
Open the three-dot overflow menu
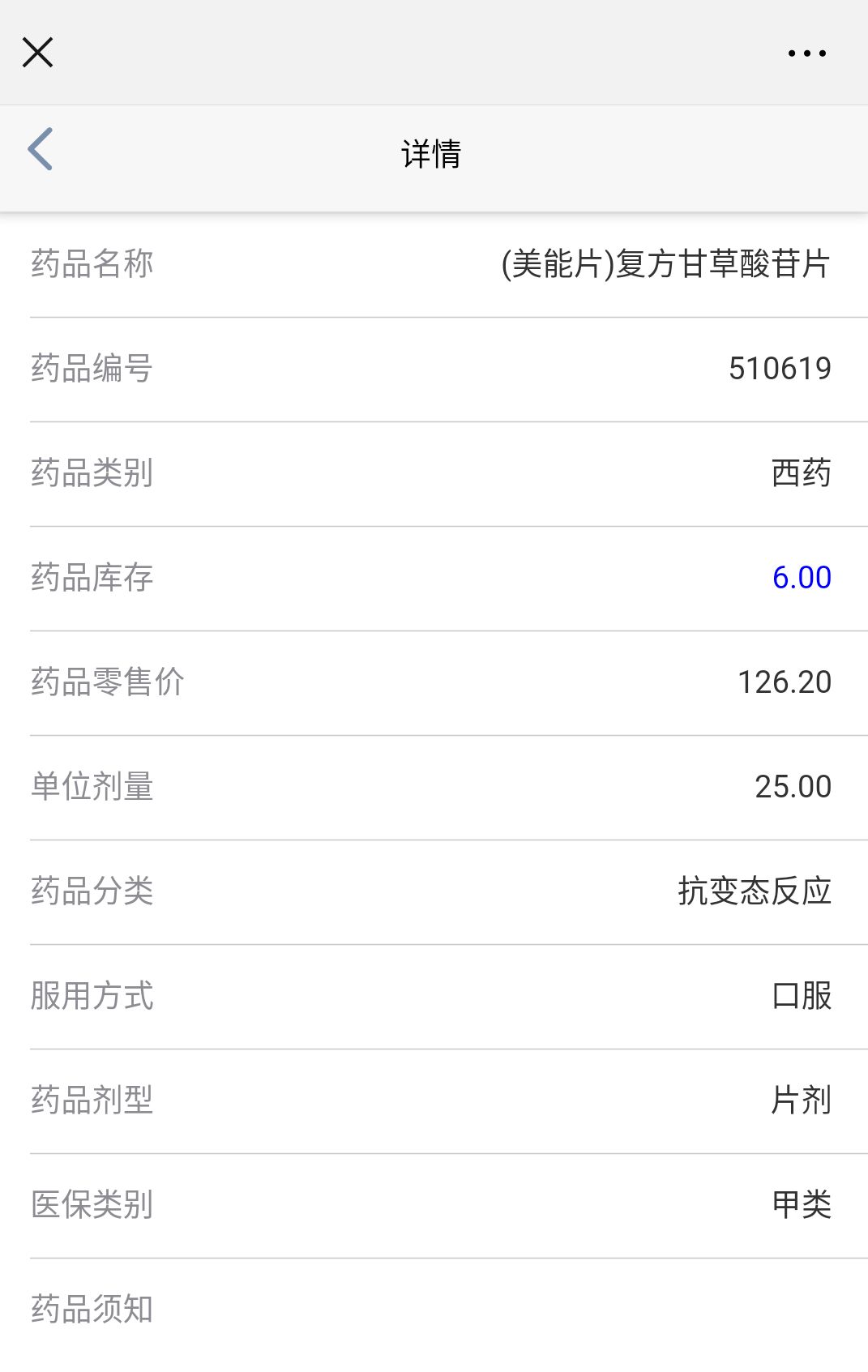pyautogui.click(x=806, y=53)
